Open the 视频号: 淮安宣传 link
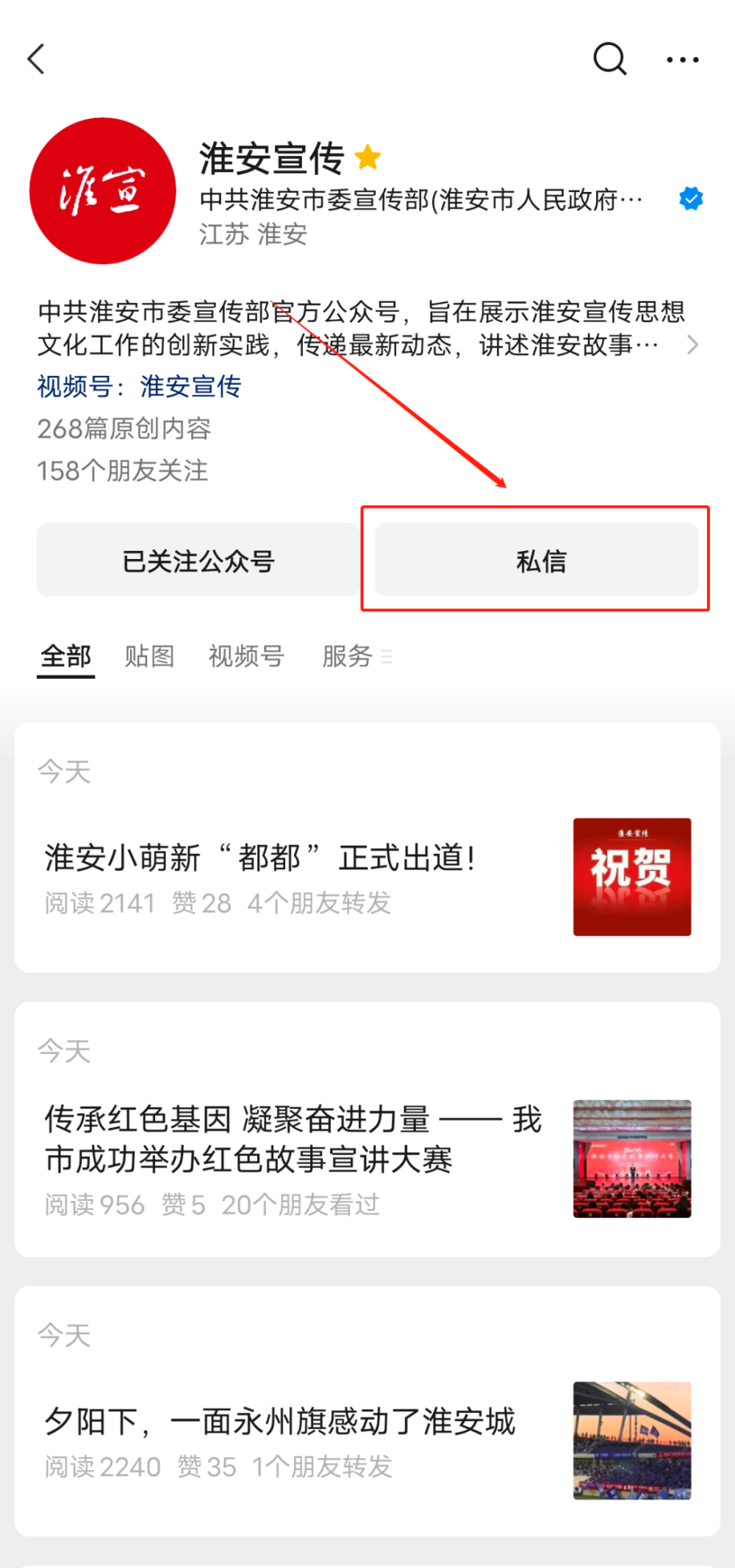Viewport: 735px width, 1568px height. tap(140, 386)
